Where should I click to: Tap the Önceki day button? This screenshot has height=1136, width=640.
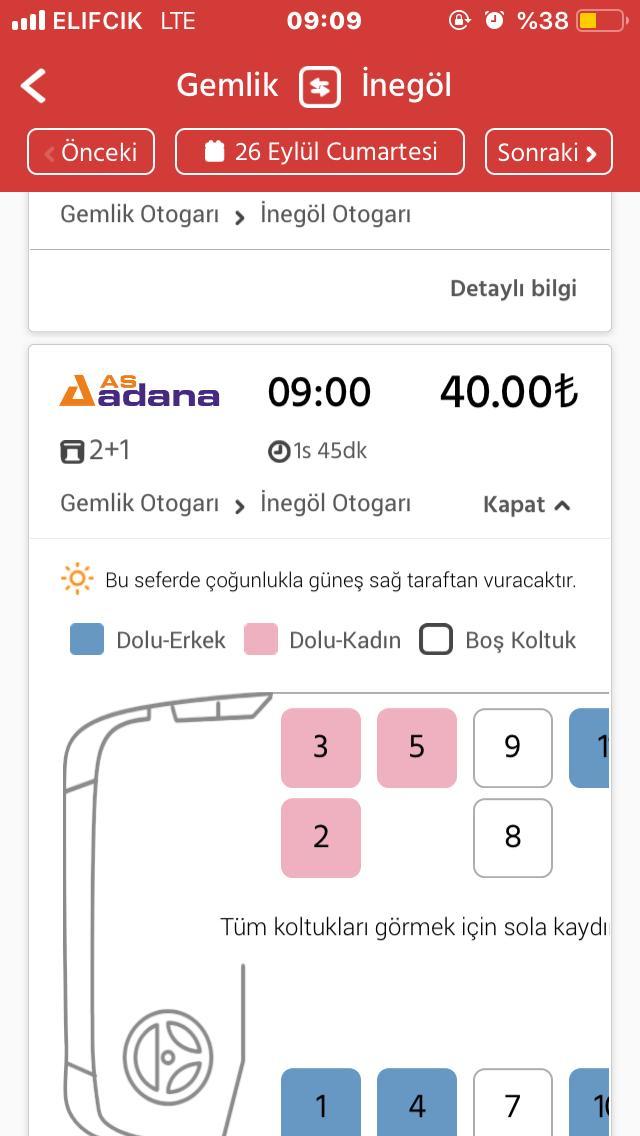tap(91, 151)
